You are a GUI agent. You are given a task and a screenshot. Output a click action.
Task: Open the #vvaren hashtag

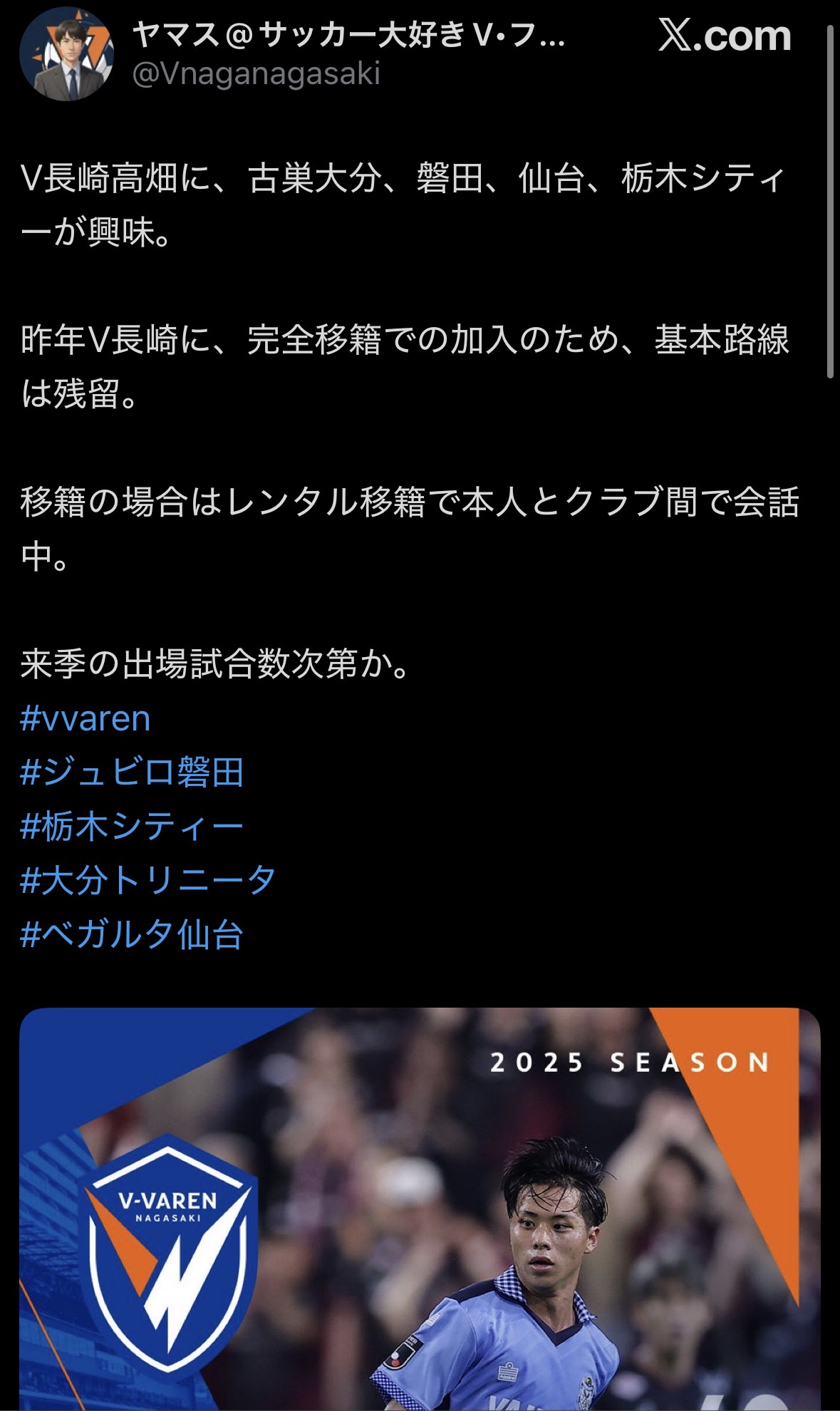coord(85,718)
